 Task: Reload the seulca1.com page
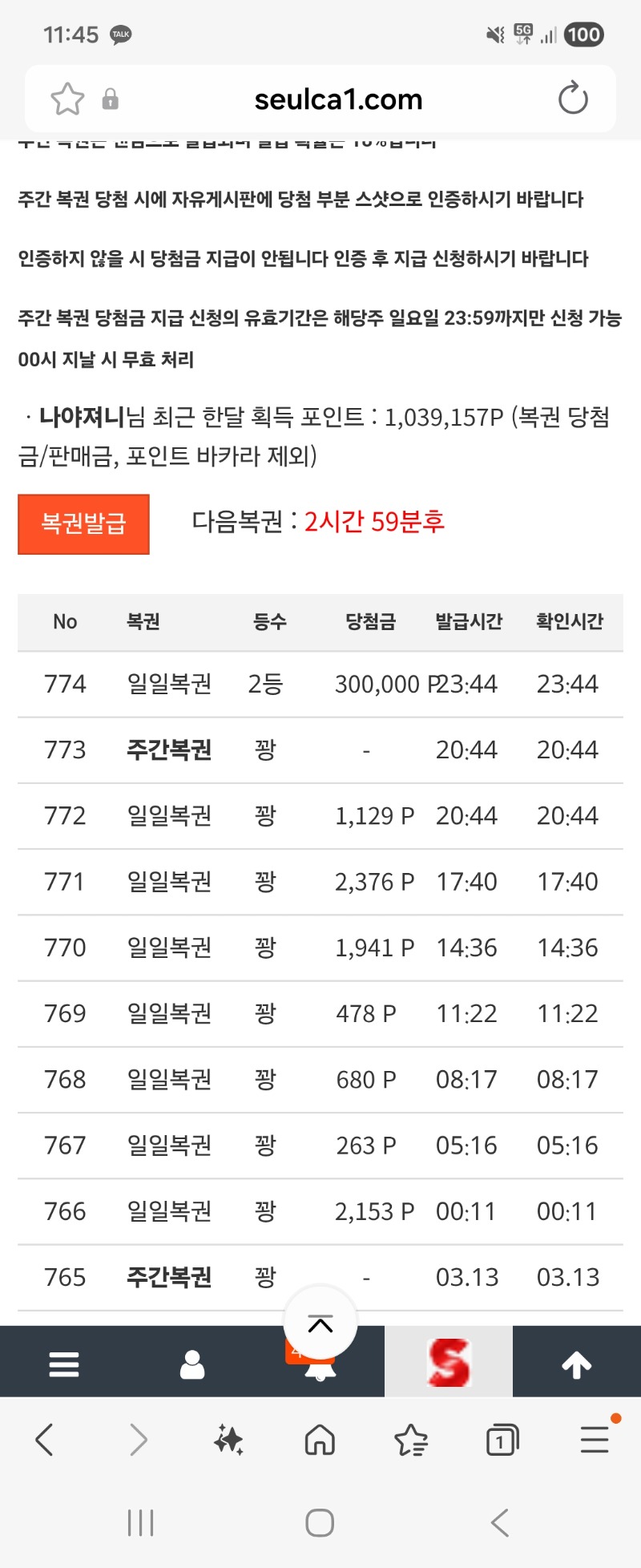573,99
